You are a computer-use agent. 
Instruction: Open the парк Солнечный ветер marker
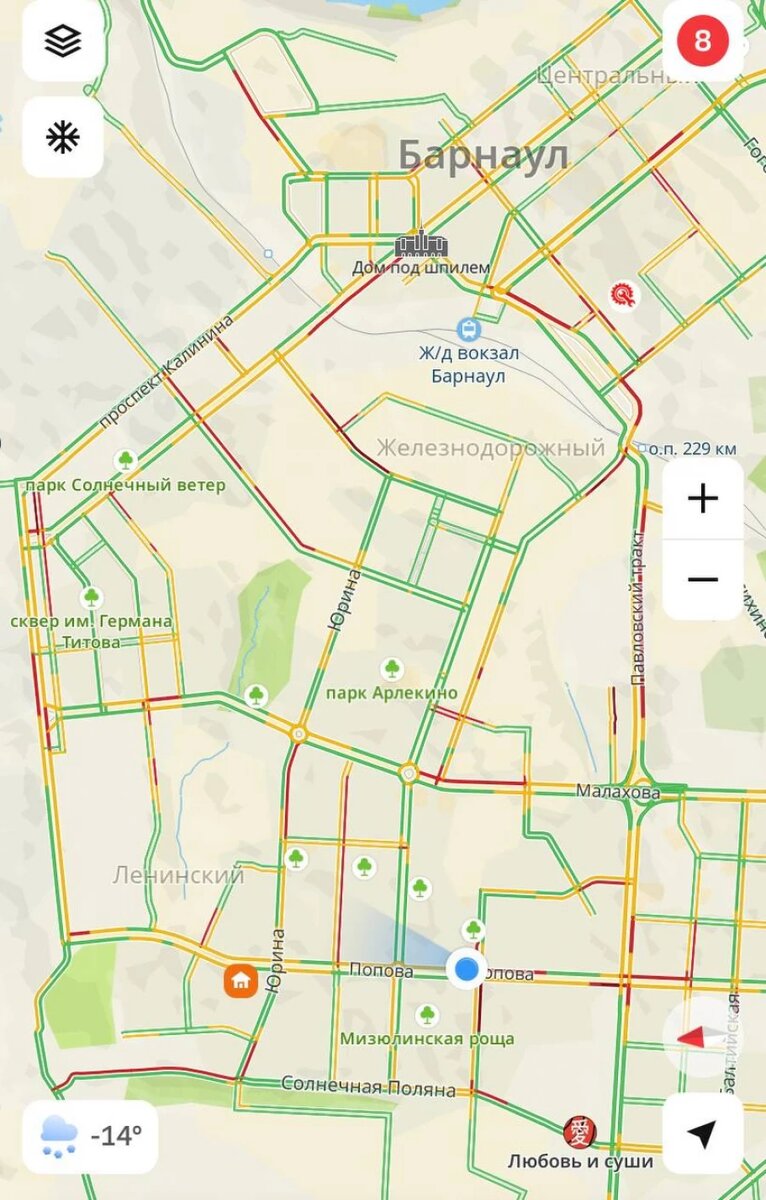[x=126, y=461]
